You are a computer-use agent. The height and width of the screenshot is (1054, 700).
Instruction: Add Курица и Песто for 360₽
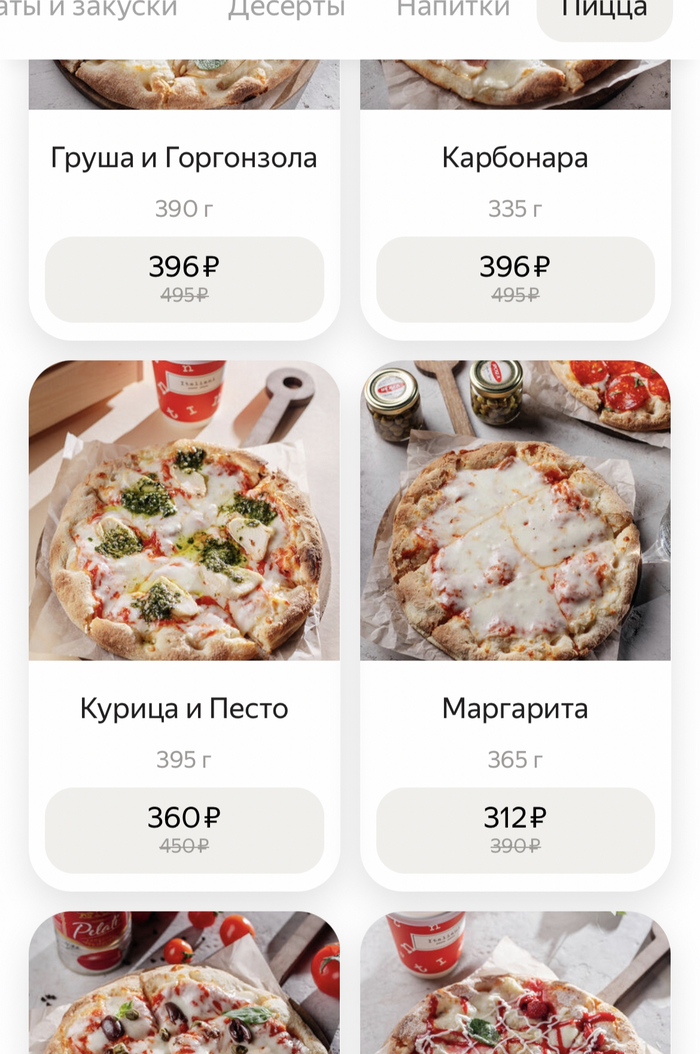(x=184, y=830)
